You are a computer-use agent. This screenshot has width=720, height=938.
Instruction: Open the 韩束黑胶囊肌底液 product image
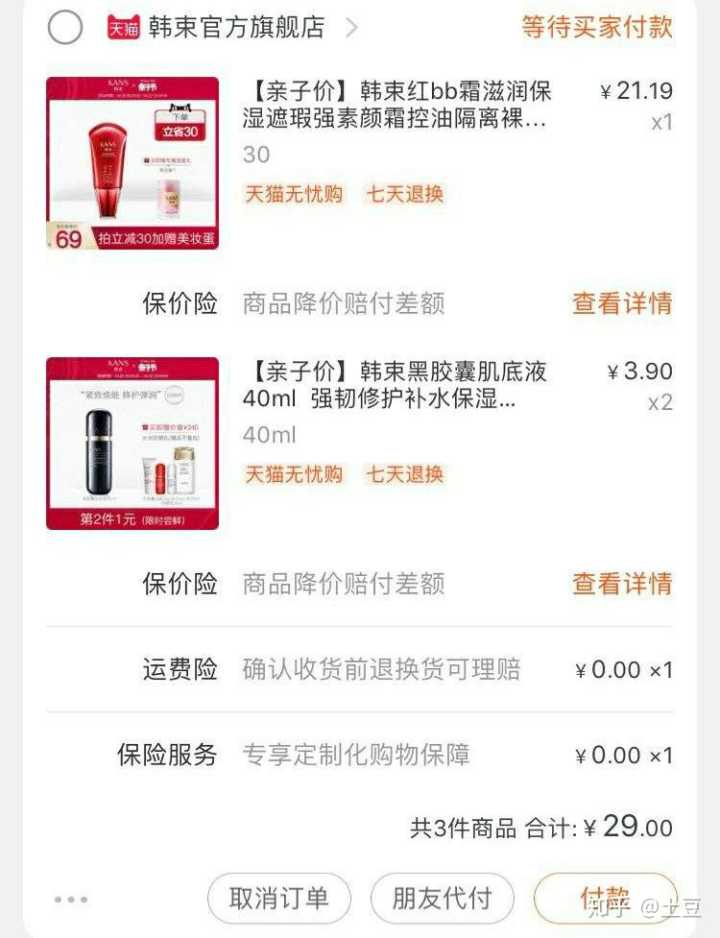click(x=132, y=443)
